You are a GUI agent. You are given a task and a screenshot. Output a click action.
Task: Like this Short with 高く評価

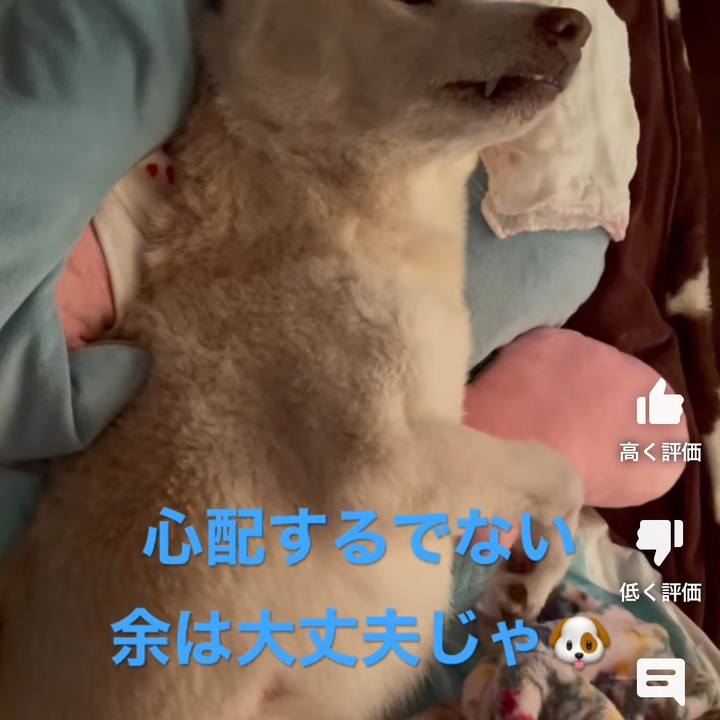click(x=660, y=405)
